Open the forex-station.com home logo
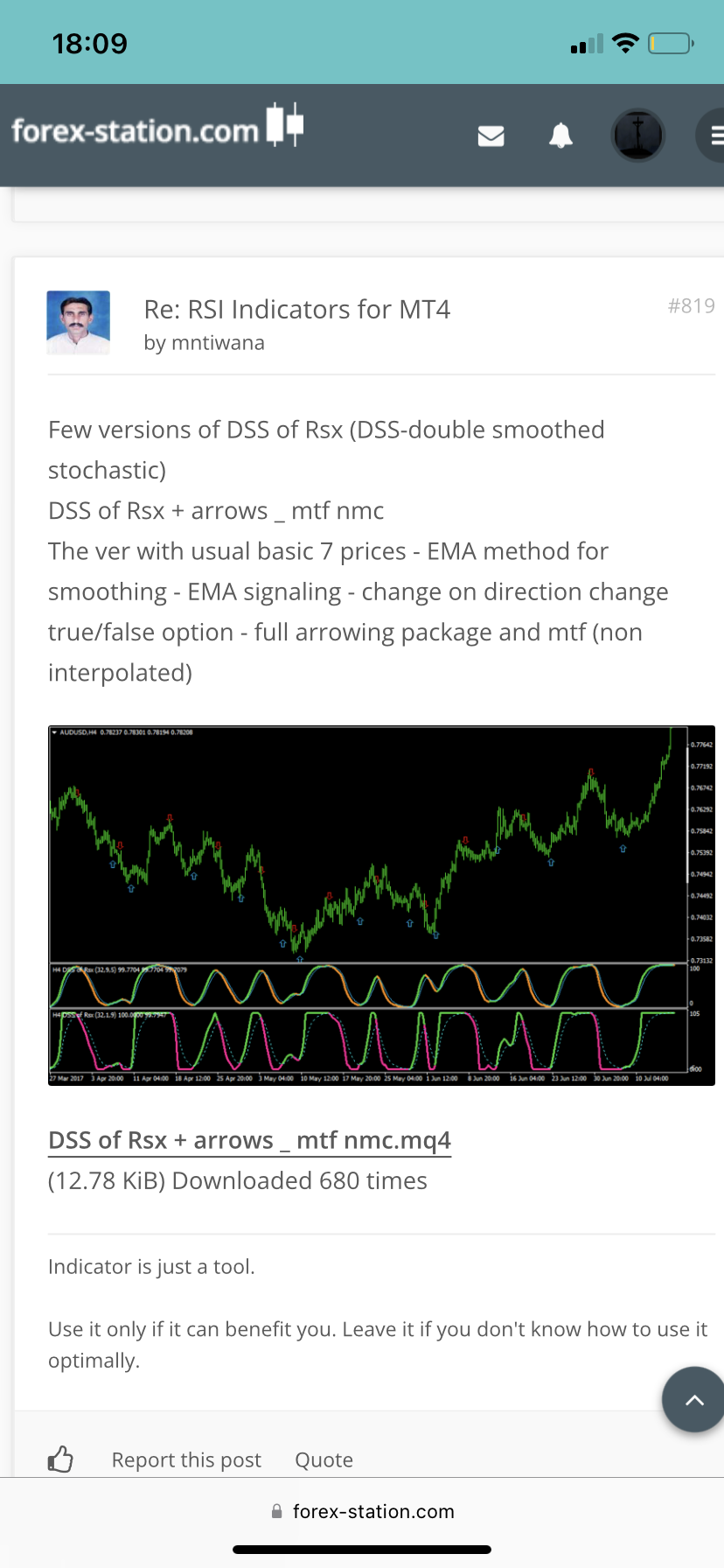Image resolution: width=724 pixels, height=1568 pixels. (157, 129)
